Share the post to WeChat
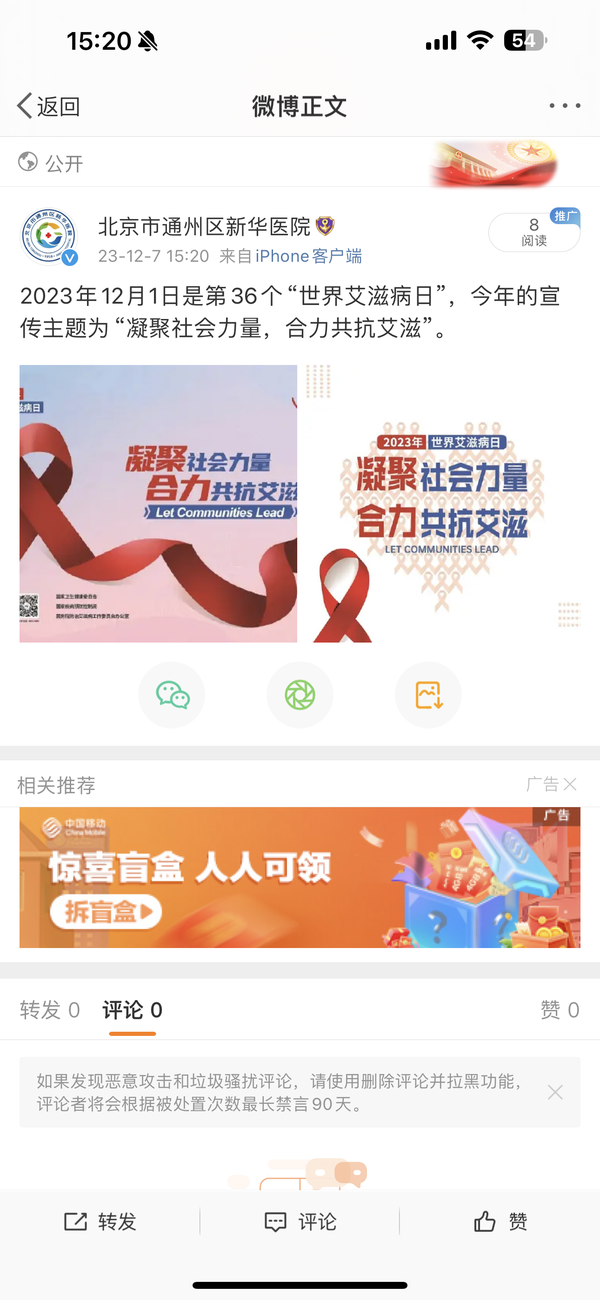The width and height of the screenshot is (600, 1300). (172, 694)
